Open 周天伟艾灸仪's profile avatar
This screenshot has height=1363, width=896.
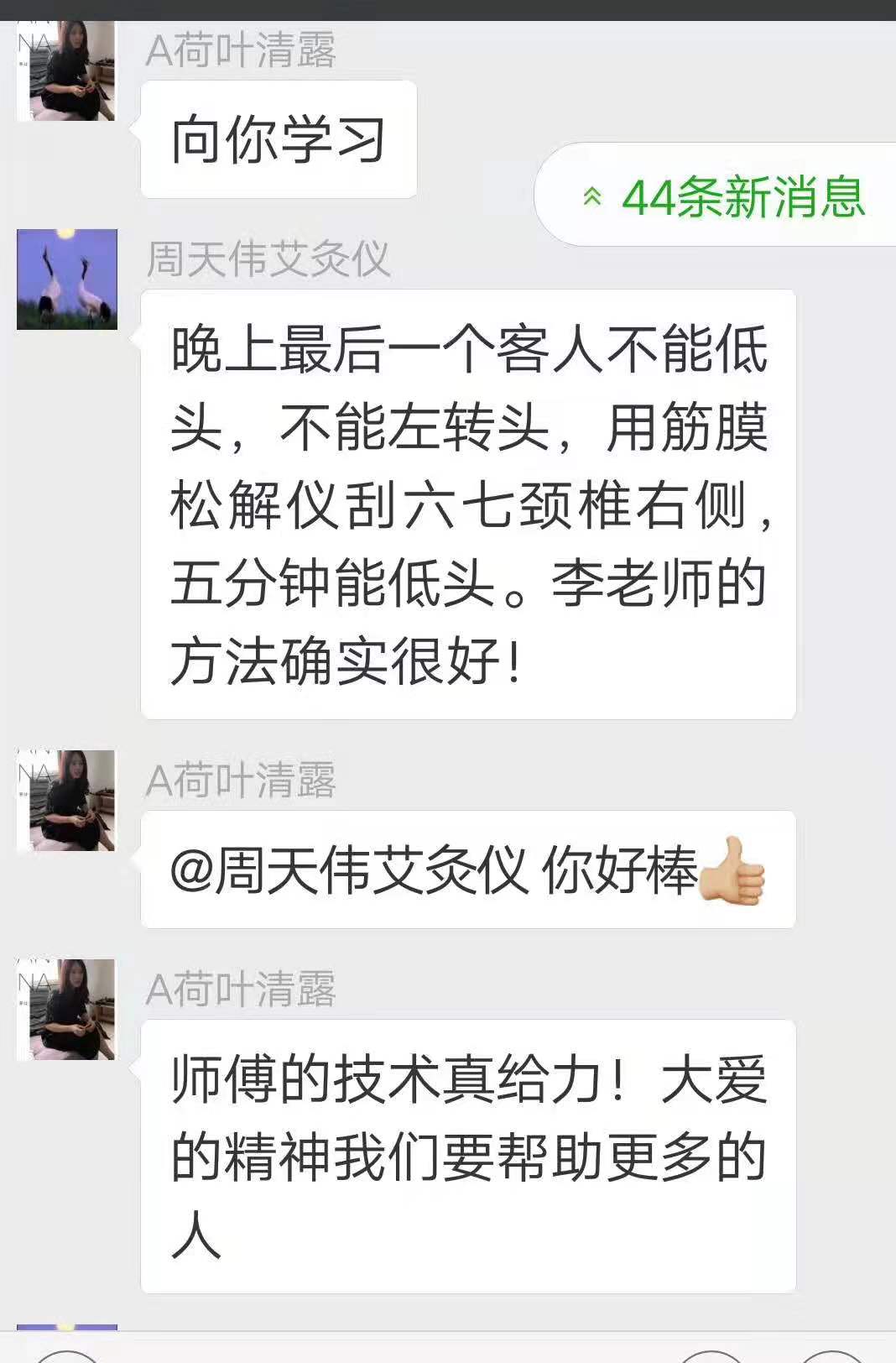[x=67, y=279]
